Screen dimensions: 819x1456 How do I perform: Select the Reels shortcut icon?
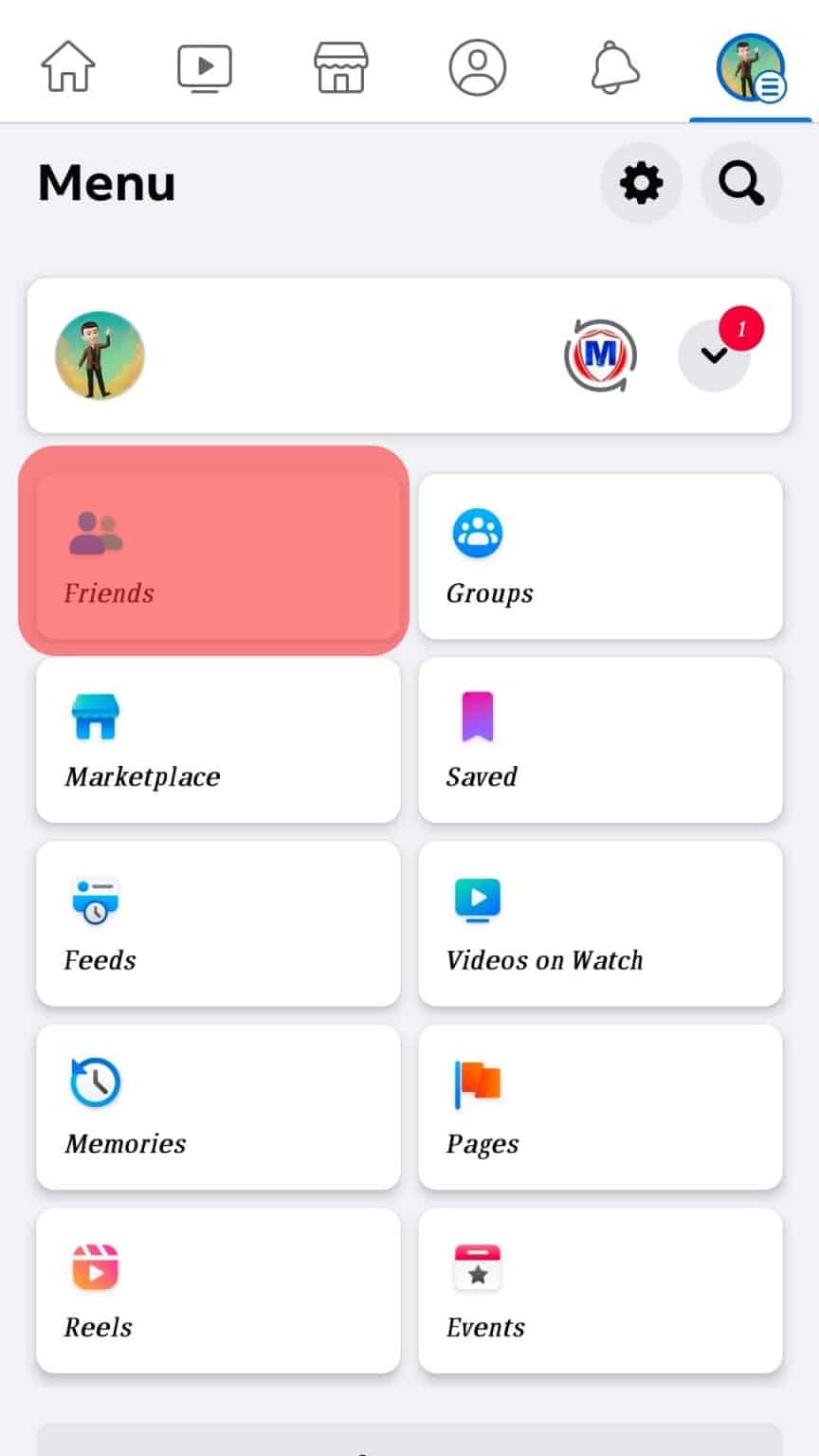click(x=95, y=1266)
